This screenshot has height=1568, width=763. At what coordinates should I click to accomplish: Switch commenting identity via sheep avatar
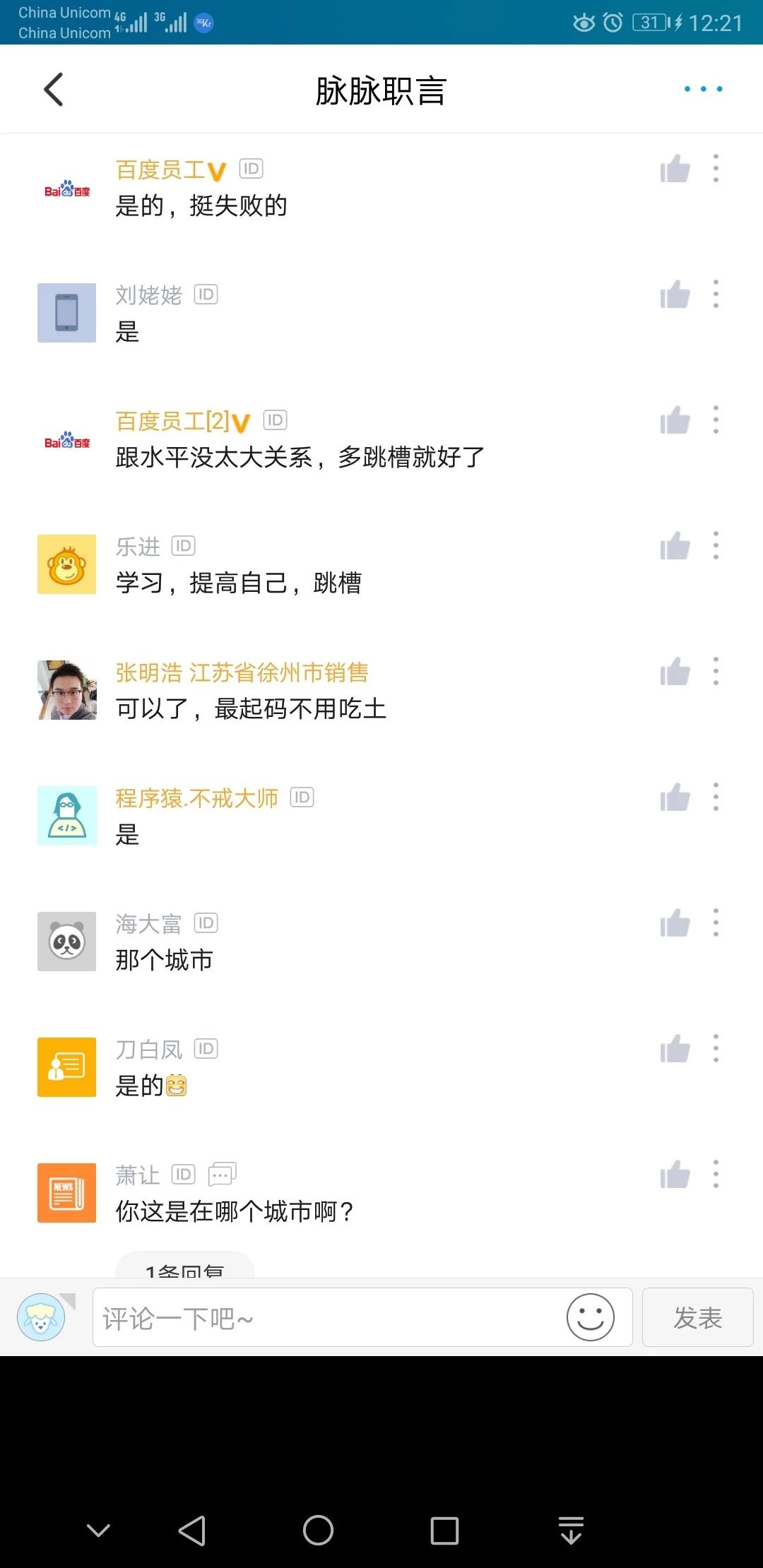coord(42,1317)
